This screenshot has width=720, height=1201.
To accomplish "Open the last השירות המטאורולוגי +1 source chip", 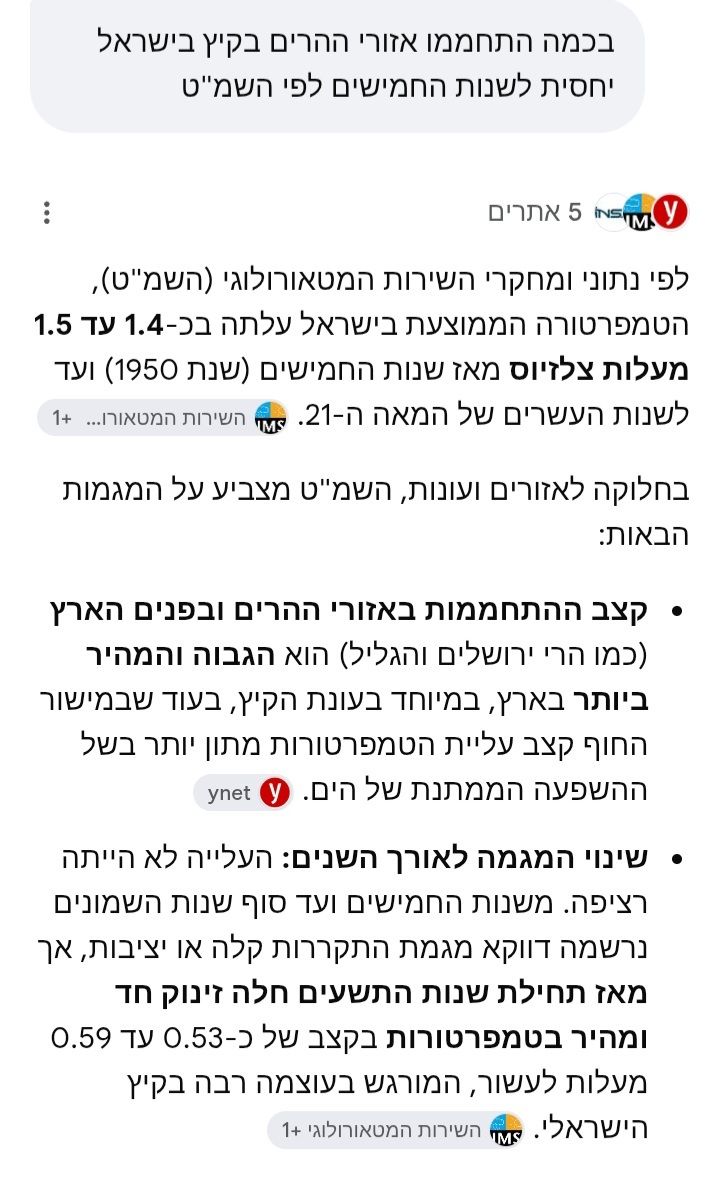I will (395, 1130).
